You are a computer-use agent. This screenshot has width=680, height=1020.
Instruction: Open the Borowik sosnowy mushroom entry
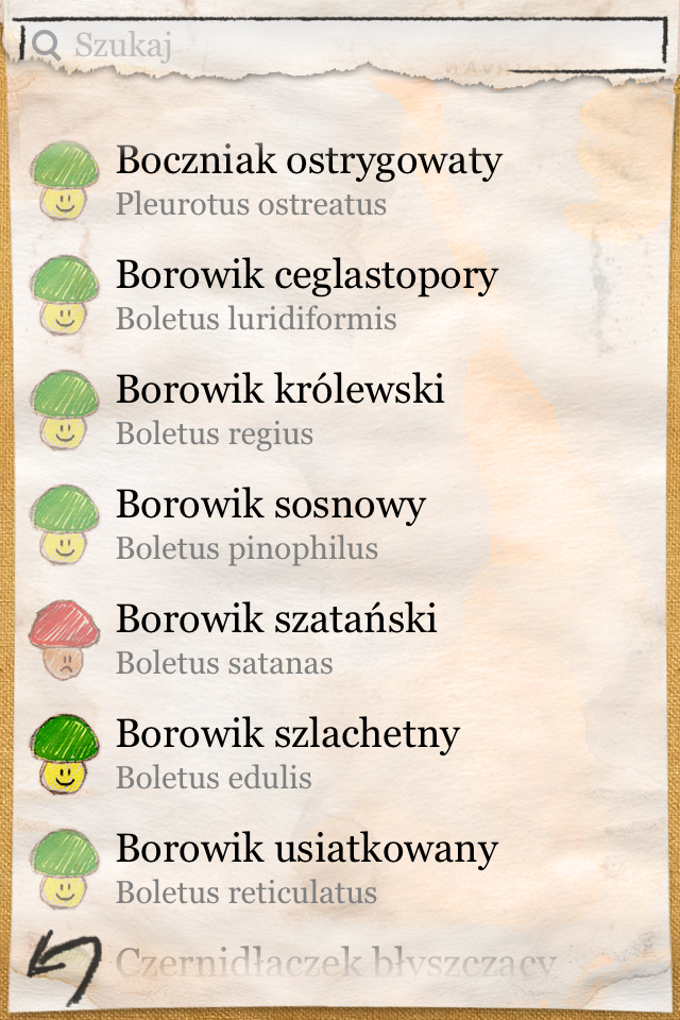(270, 524)
